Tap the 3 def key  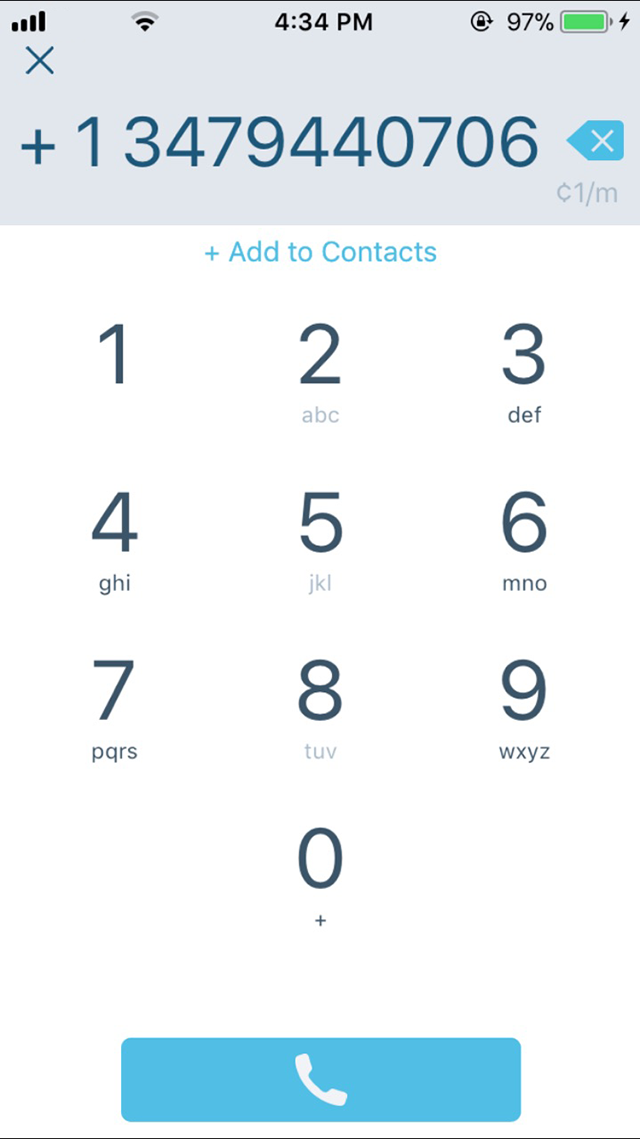(524, 370)
